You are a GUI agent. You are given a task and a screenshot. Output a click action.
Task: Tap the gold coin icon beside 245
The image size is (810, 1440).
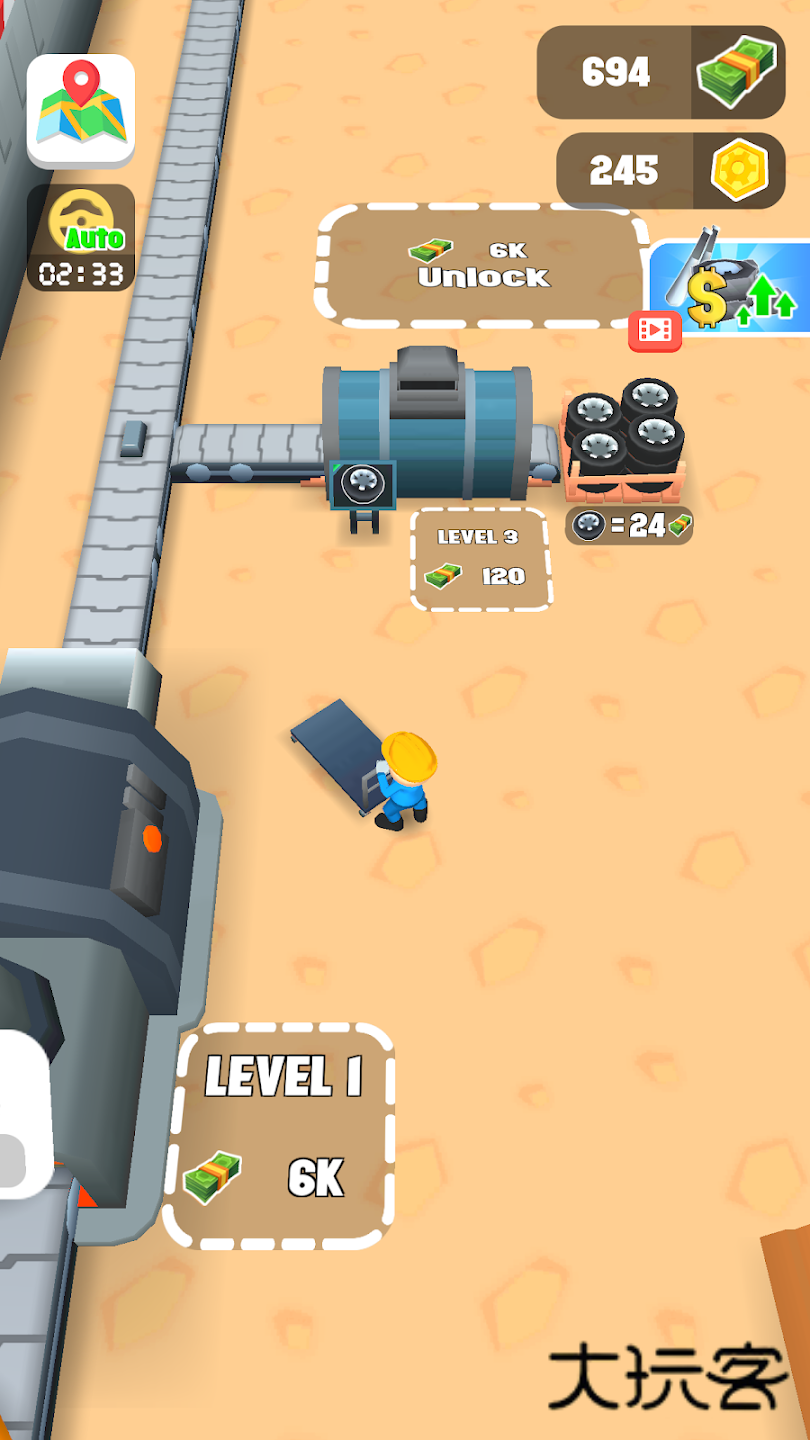point(738,170)
